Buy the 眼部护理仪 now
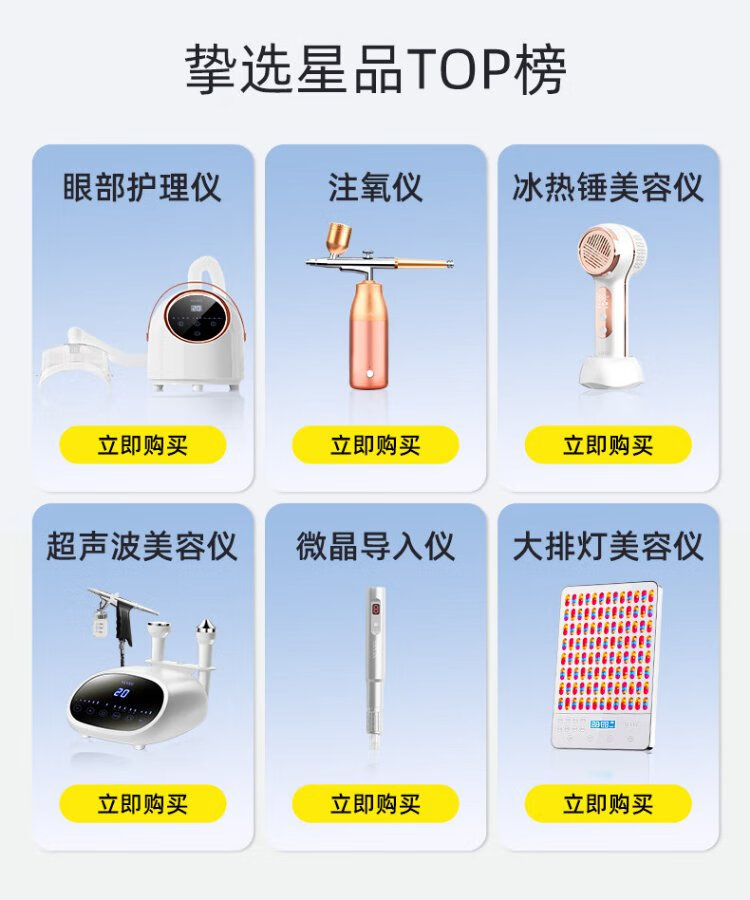This screenshot has height=900, width=750. (143, 445)
